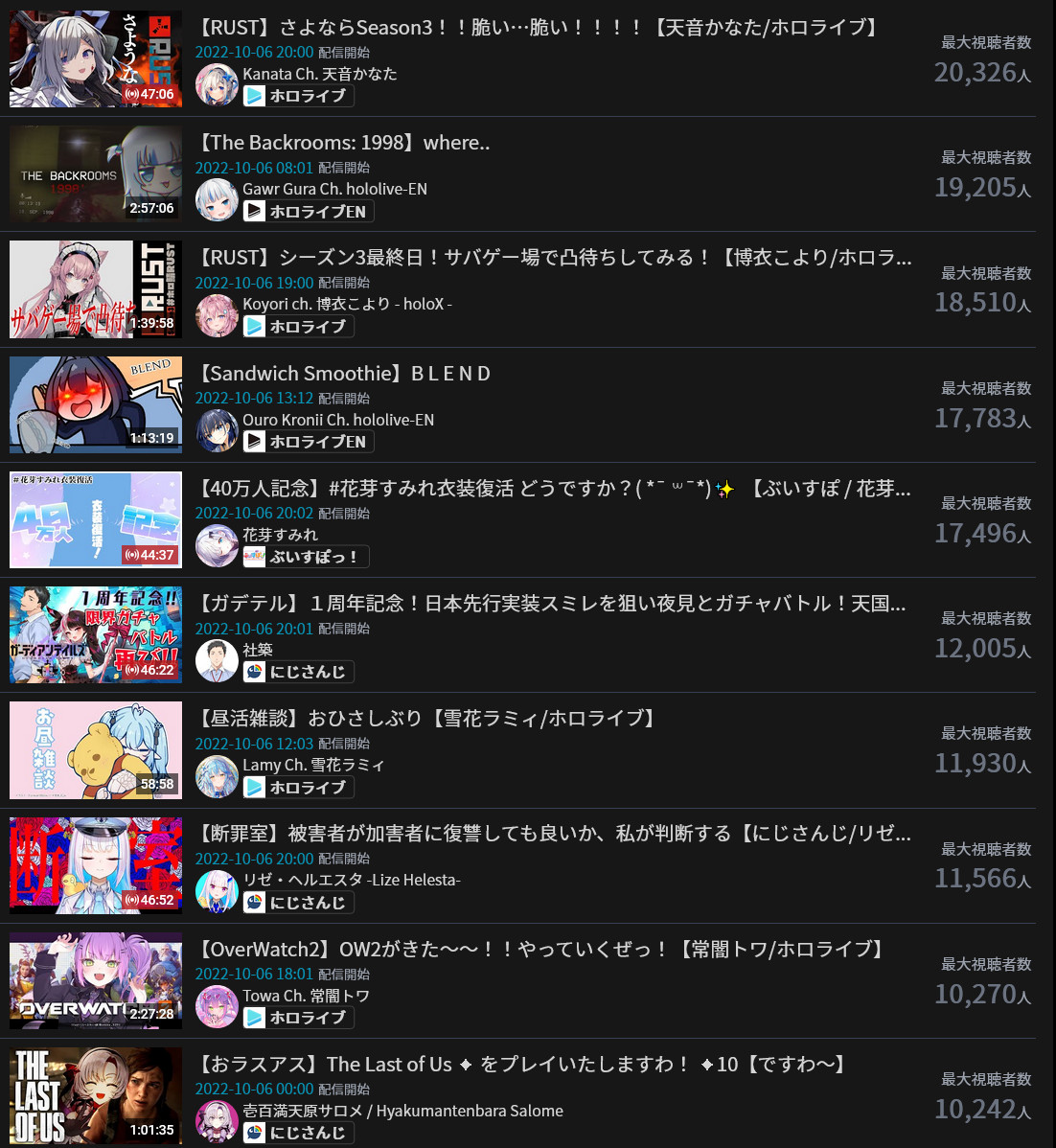1056x1148 pixels.
Task: View Gawr Gura Ch. hololive-EN channel
Action: 334,189
